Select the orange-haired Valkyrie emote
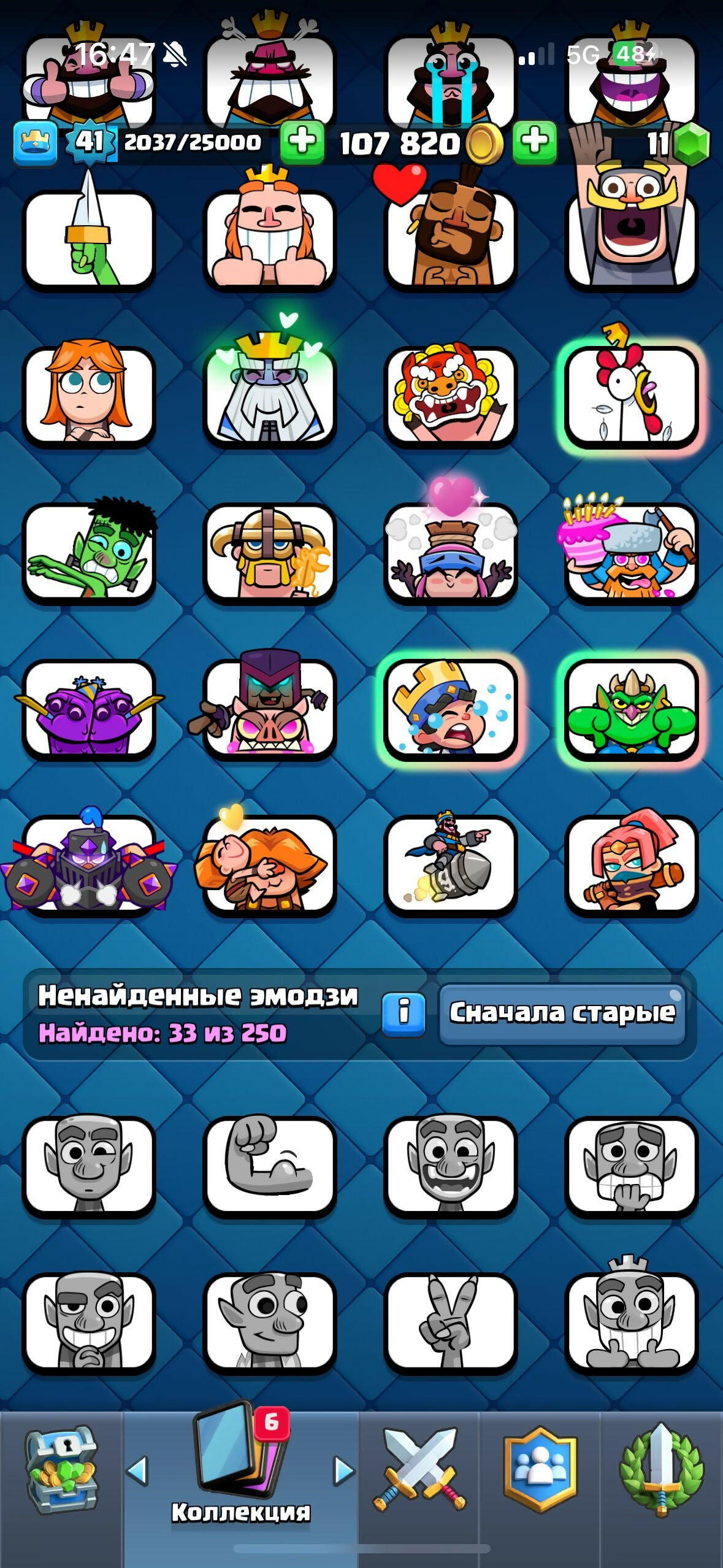The height and width of the screenshot is (1568, 723). click(89, 396)
